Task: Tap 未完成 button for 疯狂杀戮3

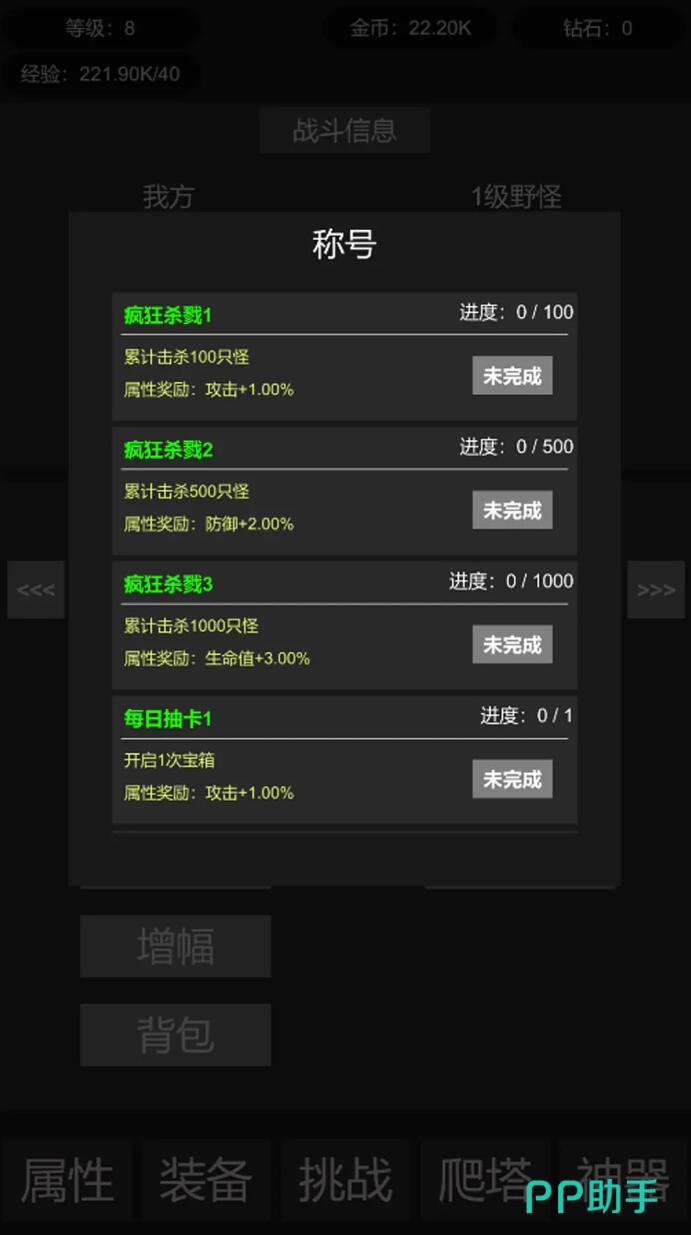Action: (512, 645)
